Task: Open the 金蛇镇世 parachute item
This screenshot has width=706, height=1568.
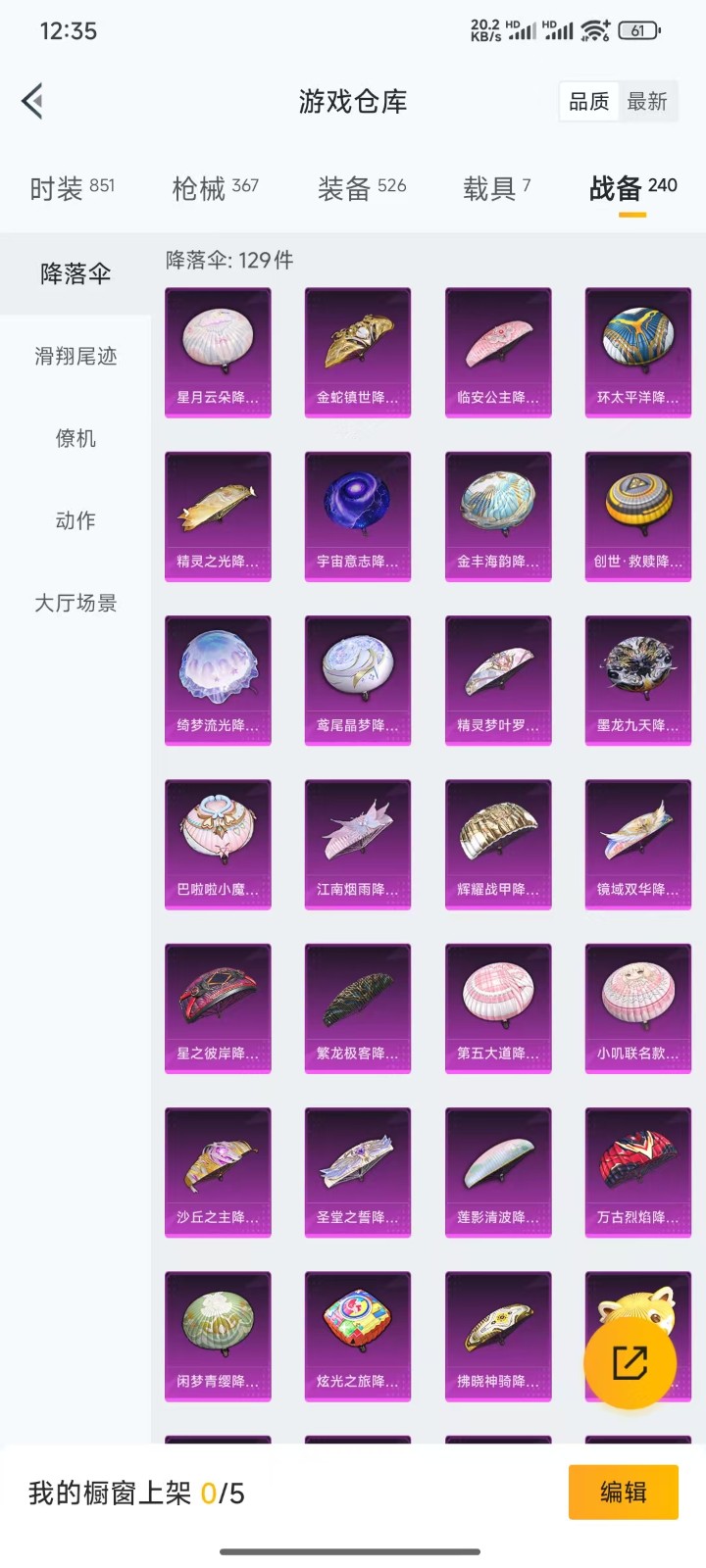Action: (x=358, y=353)
